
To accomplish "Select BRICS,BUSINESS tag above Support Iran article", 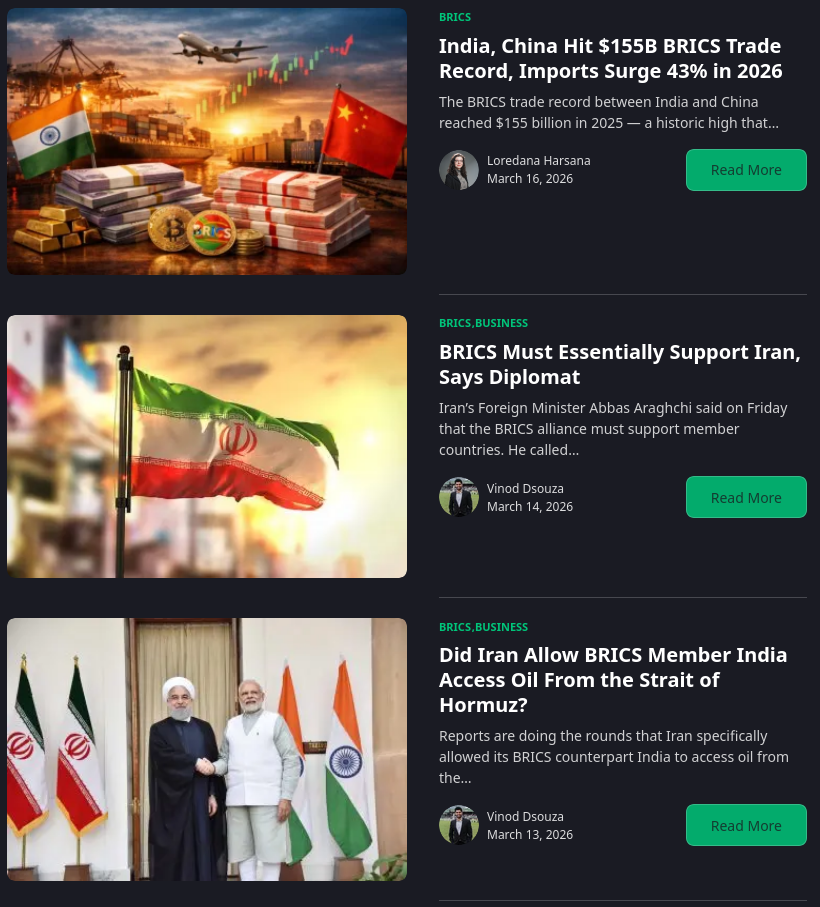I will click(x=483, y=323).
